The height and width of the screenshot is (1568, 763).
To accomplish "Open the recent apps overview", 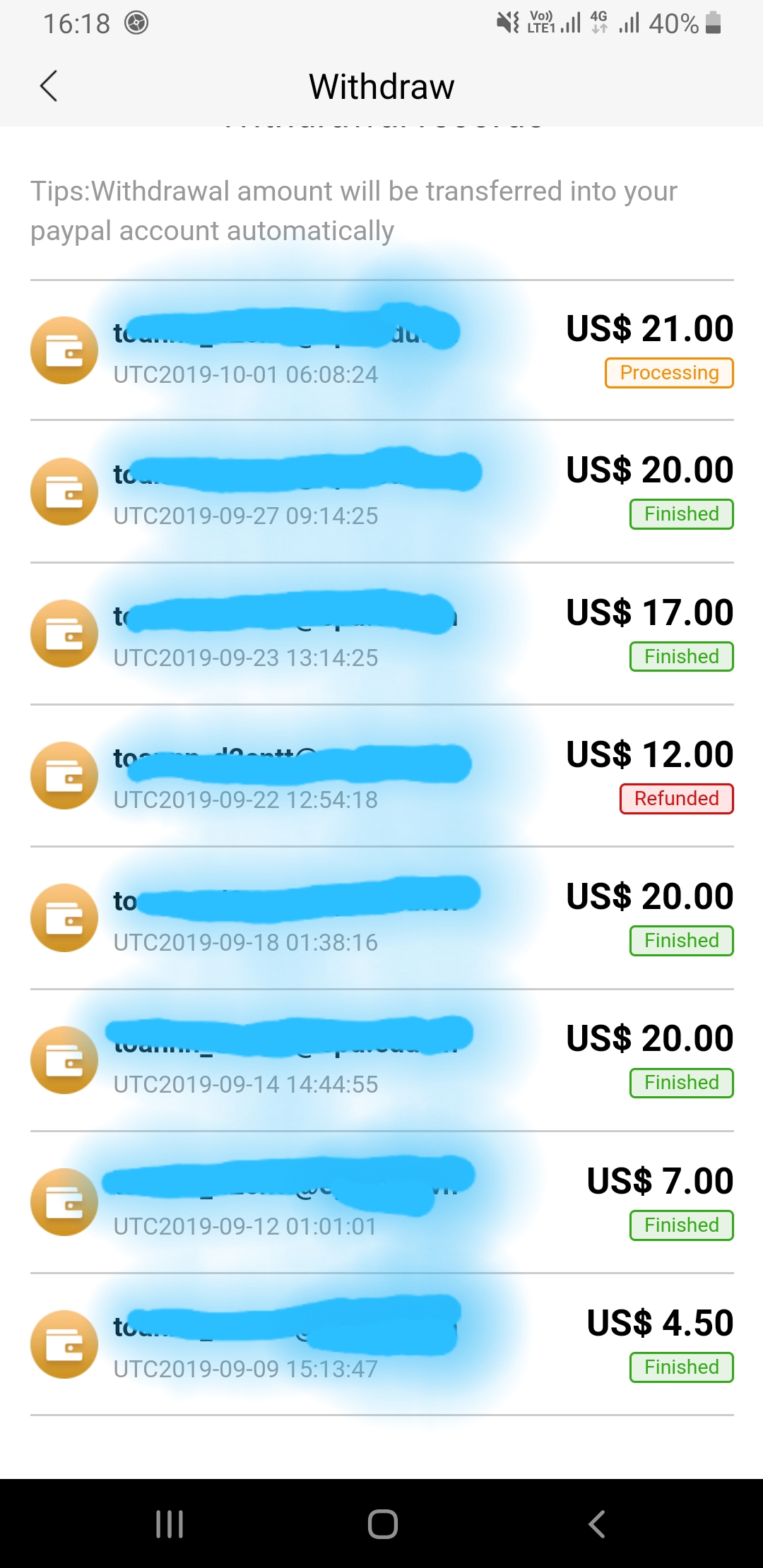I will tap(170, 1524).
